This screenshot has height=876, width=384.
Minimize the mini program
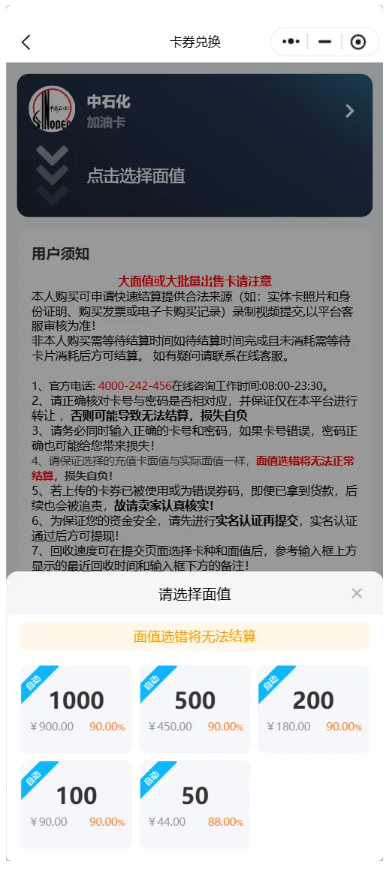coord(325,42)
